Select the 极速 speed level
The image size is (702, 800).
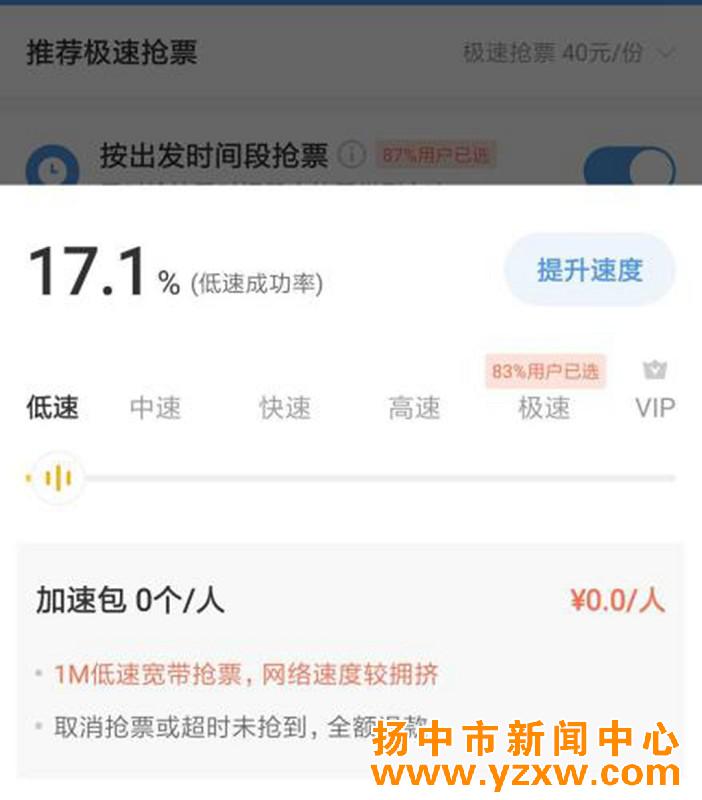544,408
